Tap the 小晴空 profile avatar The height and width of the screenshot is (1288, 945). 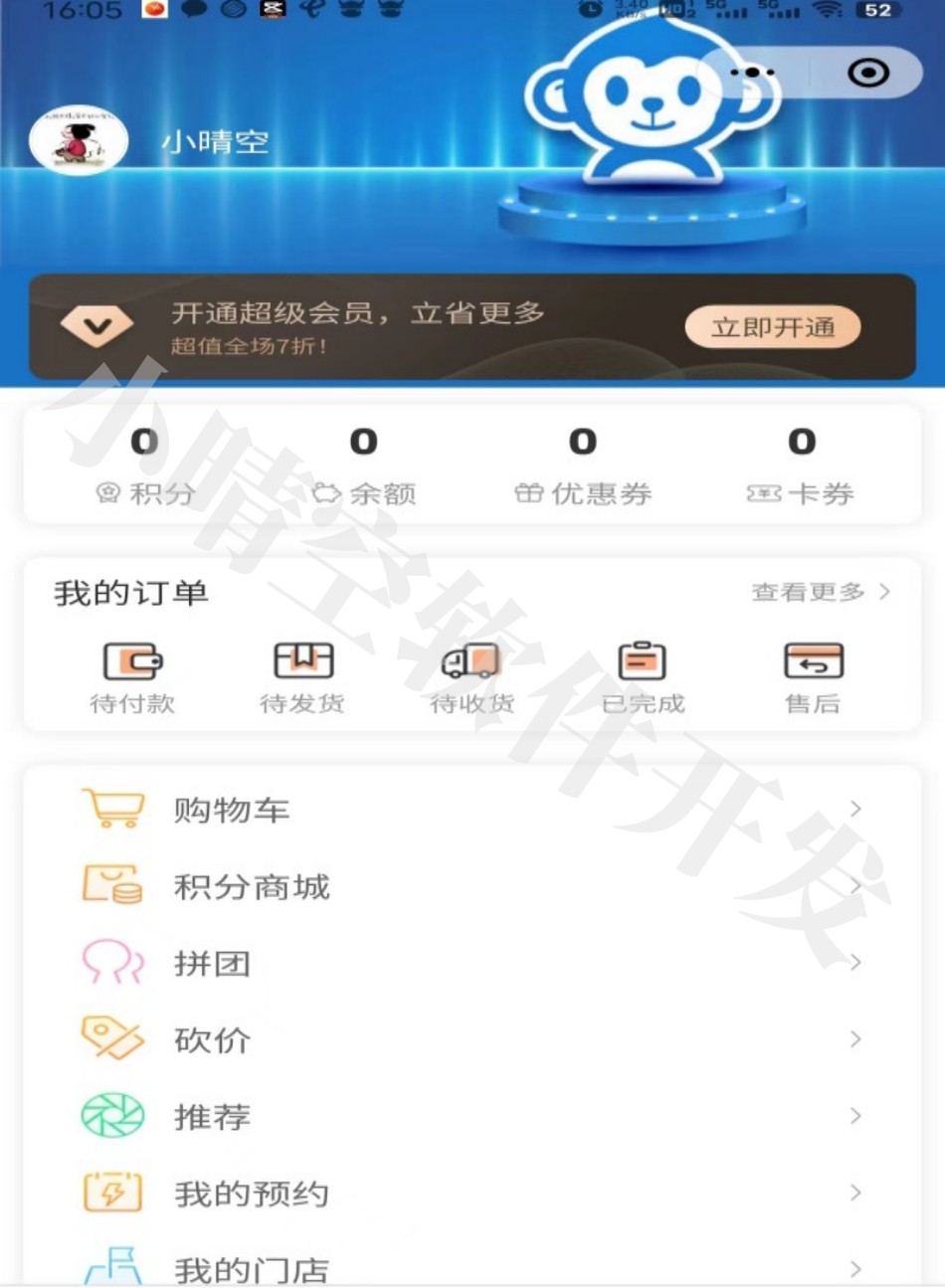pyautogui.click(x=78, y=140)
